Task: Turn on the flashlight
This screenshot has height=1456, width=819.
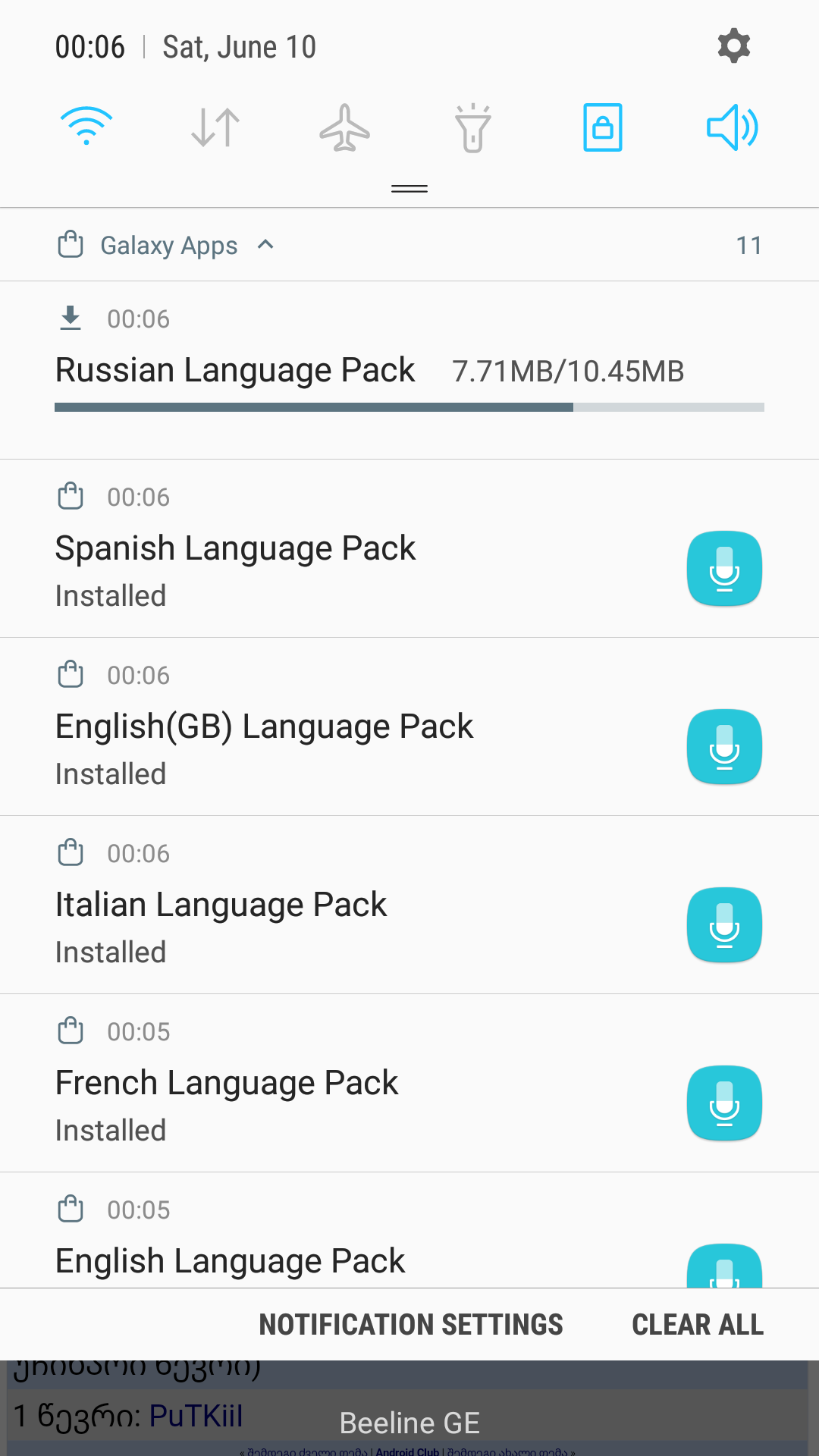Action: pyautogui.click(x=473, y=127)
